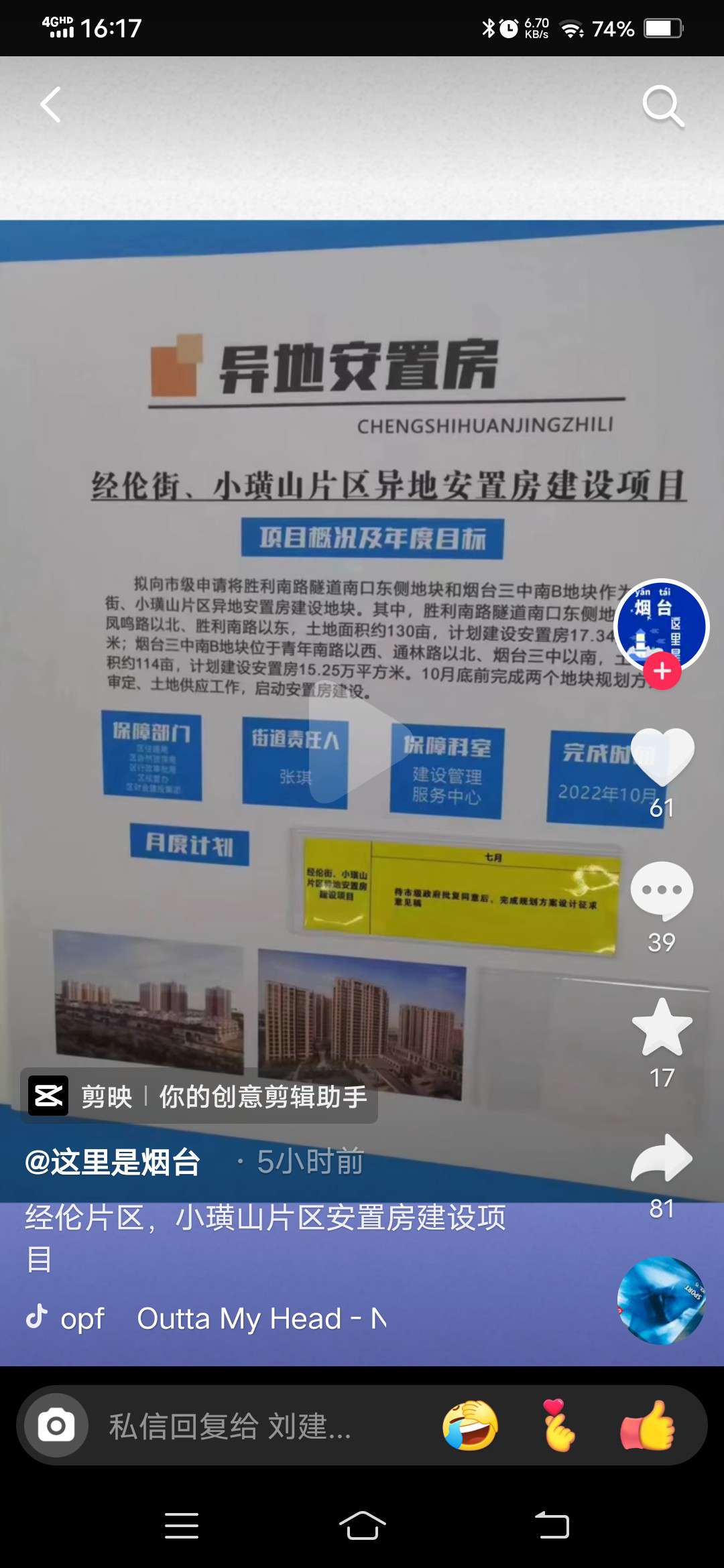Viewport: 724px width, 1568px height.
Task: Open the 烟台 creator avatar profile
Action: (x=662, y=623)
